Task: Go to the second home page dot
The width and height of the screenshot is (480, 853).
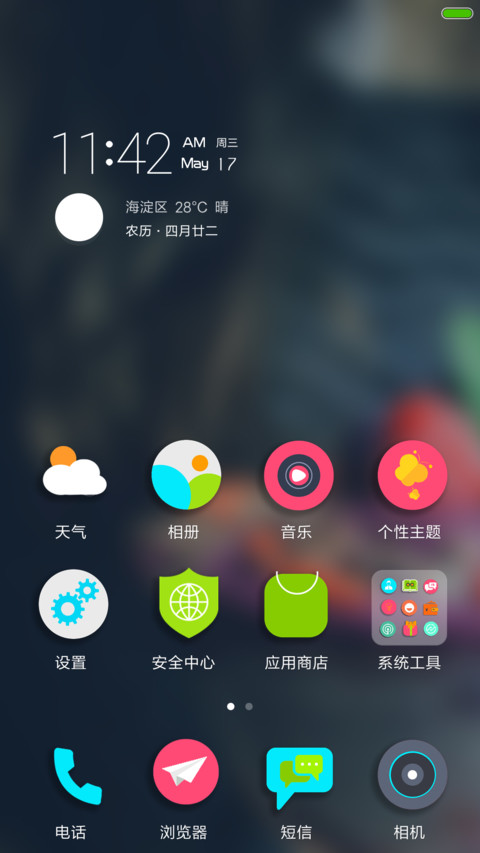Action: pos(249,706)
